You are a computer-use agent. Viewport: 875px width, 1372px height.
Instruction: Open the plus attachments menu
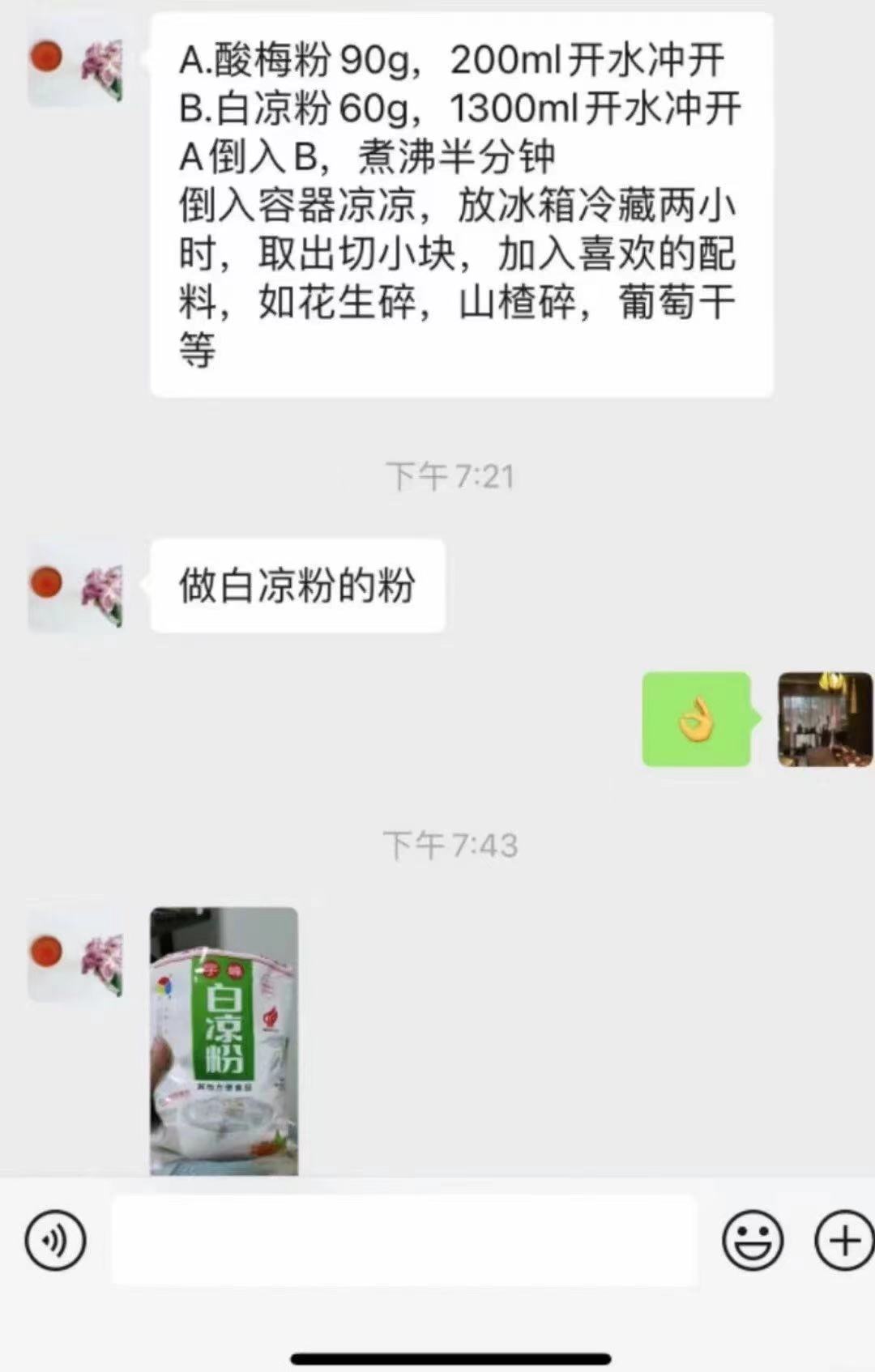(x=844, y=1240)
